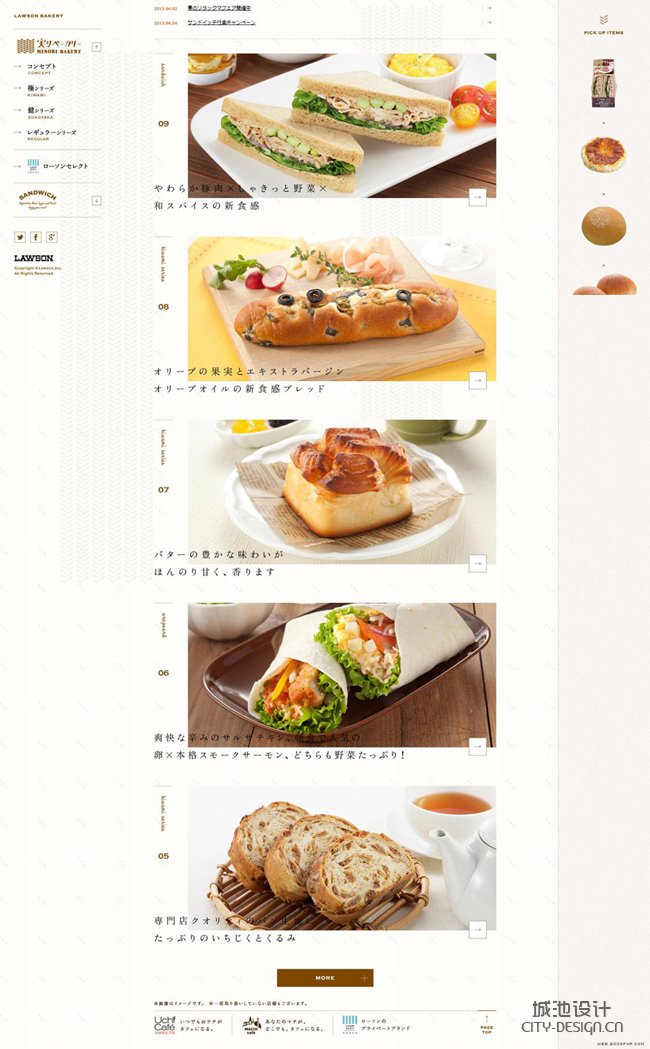
Task: Go to the 健シリーズ Sukoyaka page
Action: (x=41, y=111)
